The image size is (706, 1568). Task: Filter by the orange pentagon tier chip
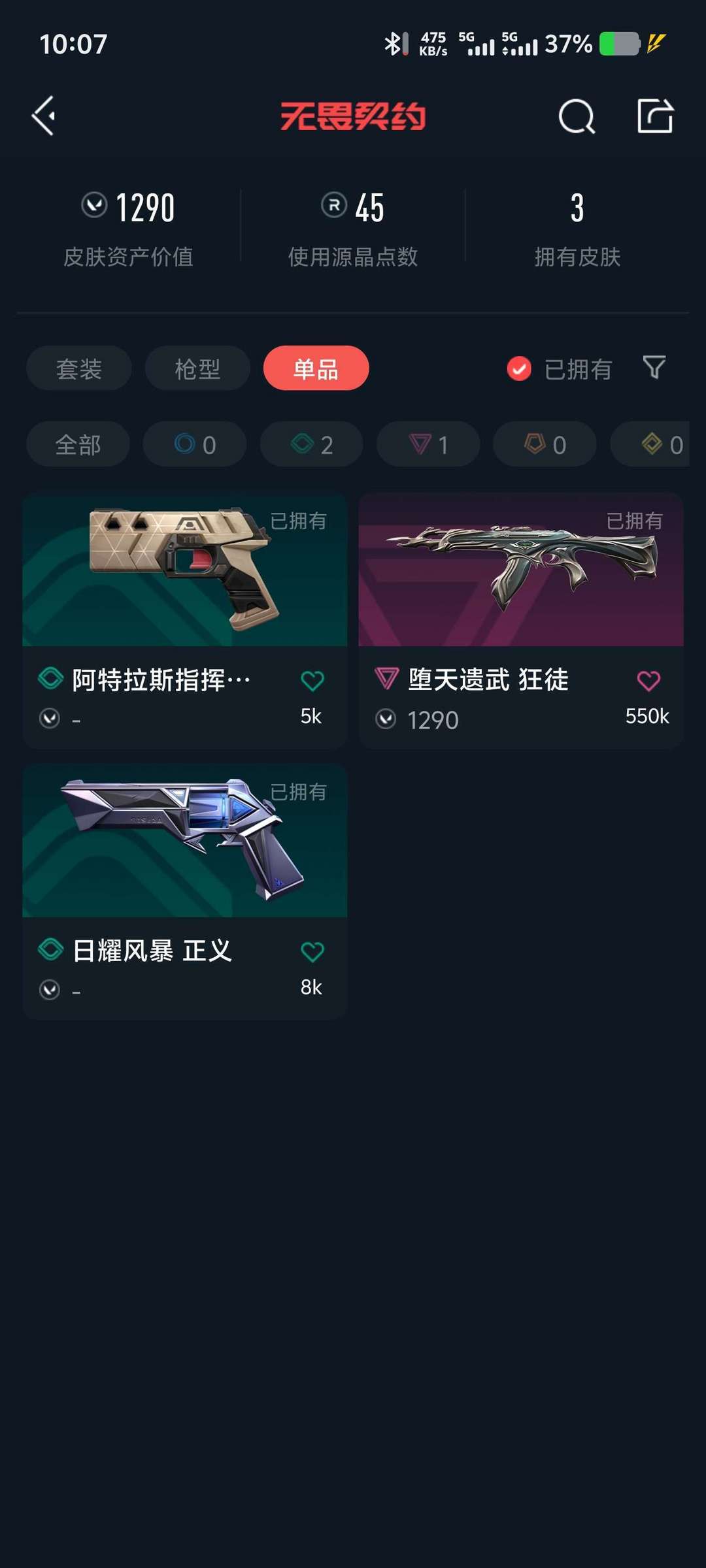(x=545, y=444)
